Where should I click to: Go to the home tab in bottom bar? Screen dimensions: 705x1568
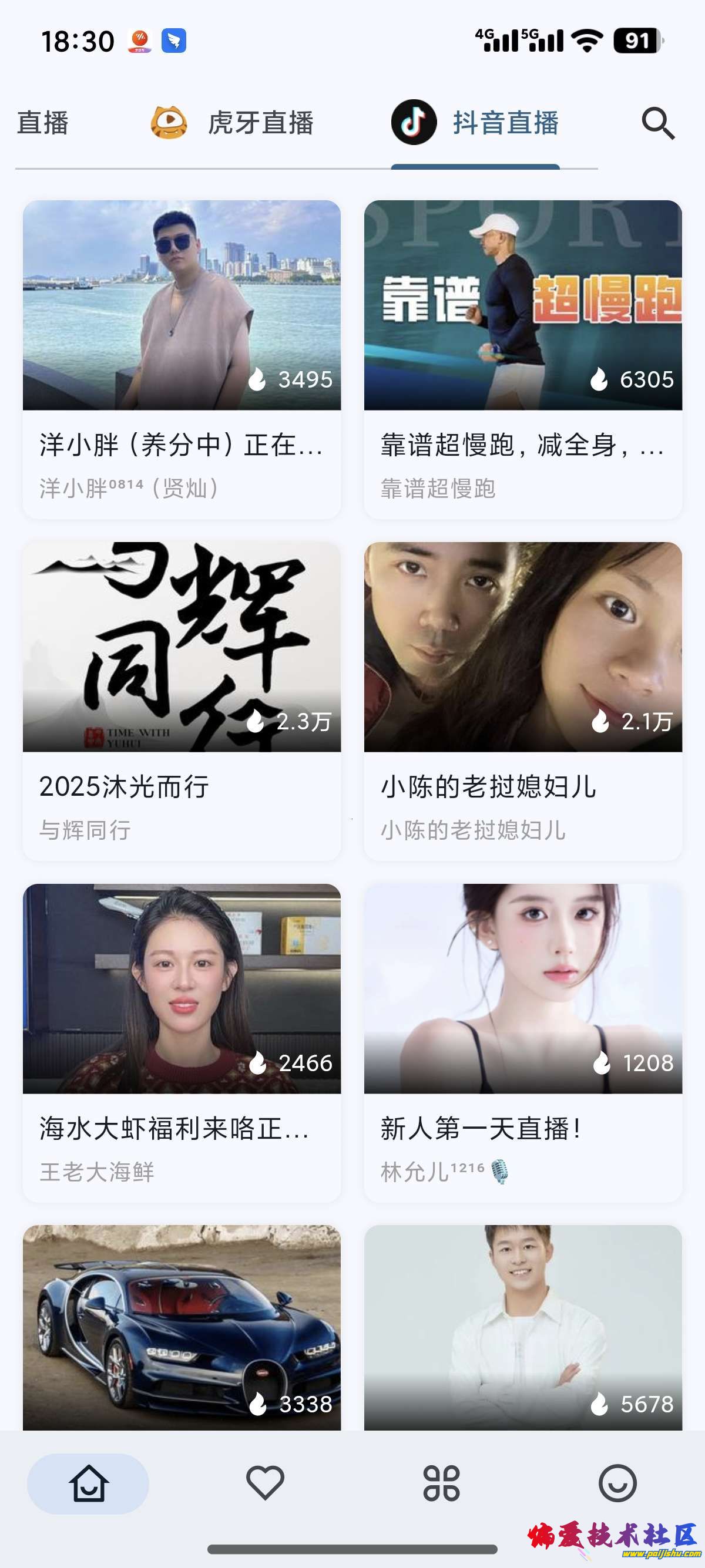(88, 1483)
